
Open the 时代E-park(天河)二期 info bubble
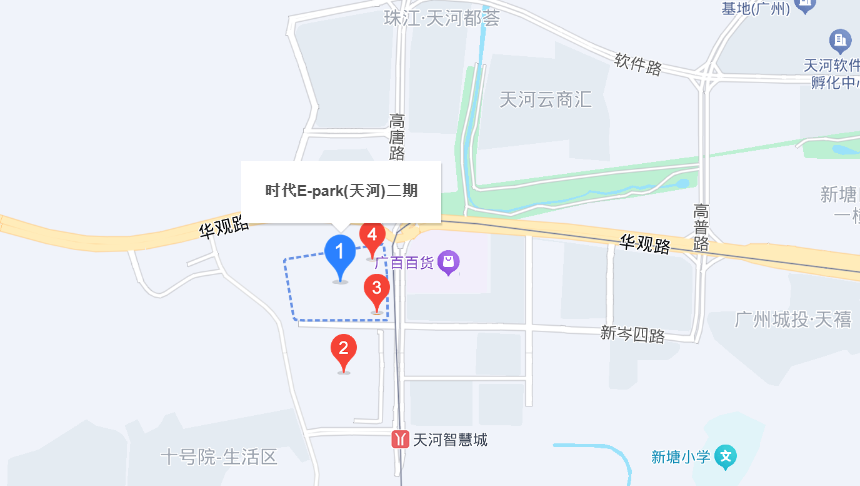pyautogui.click(x=341, y=191)
